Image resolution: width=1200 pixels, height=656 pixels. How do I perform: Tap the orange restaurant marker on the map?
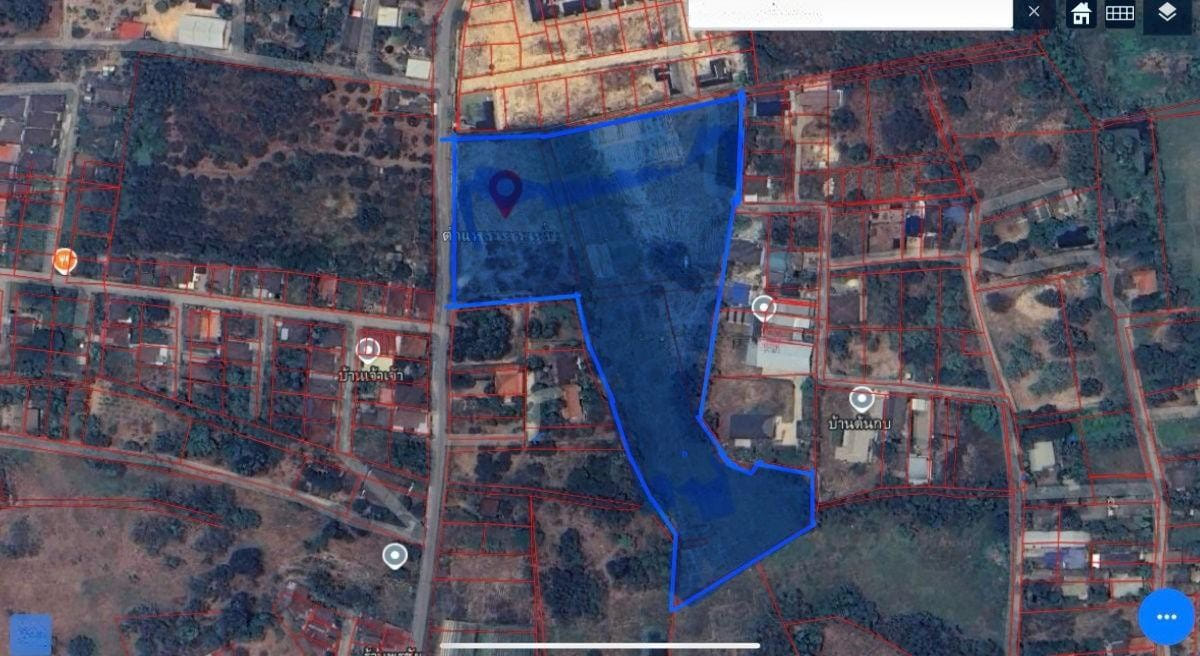(x=65, y=260)
